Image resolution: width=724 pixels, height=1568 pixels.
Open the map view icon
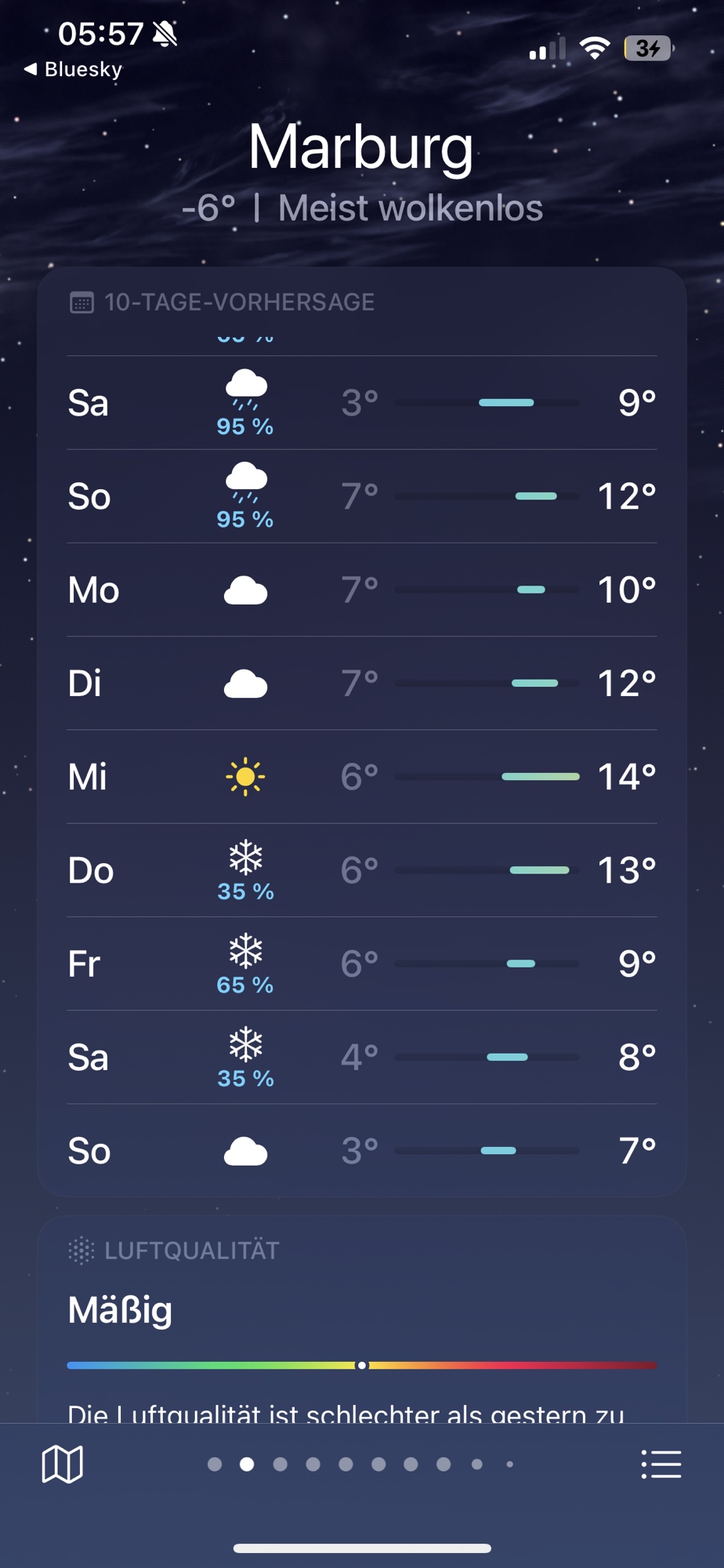[62, 1464]
